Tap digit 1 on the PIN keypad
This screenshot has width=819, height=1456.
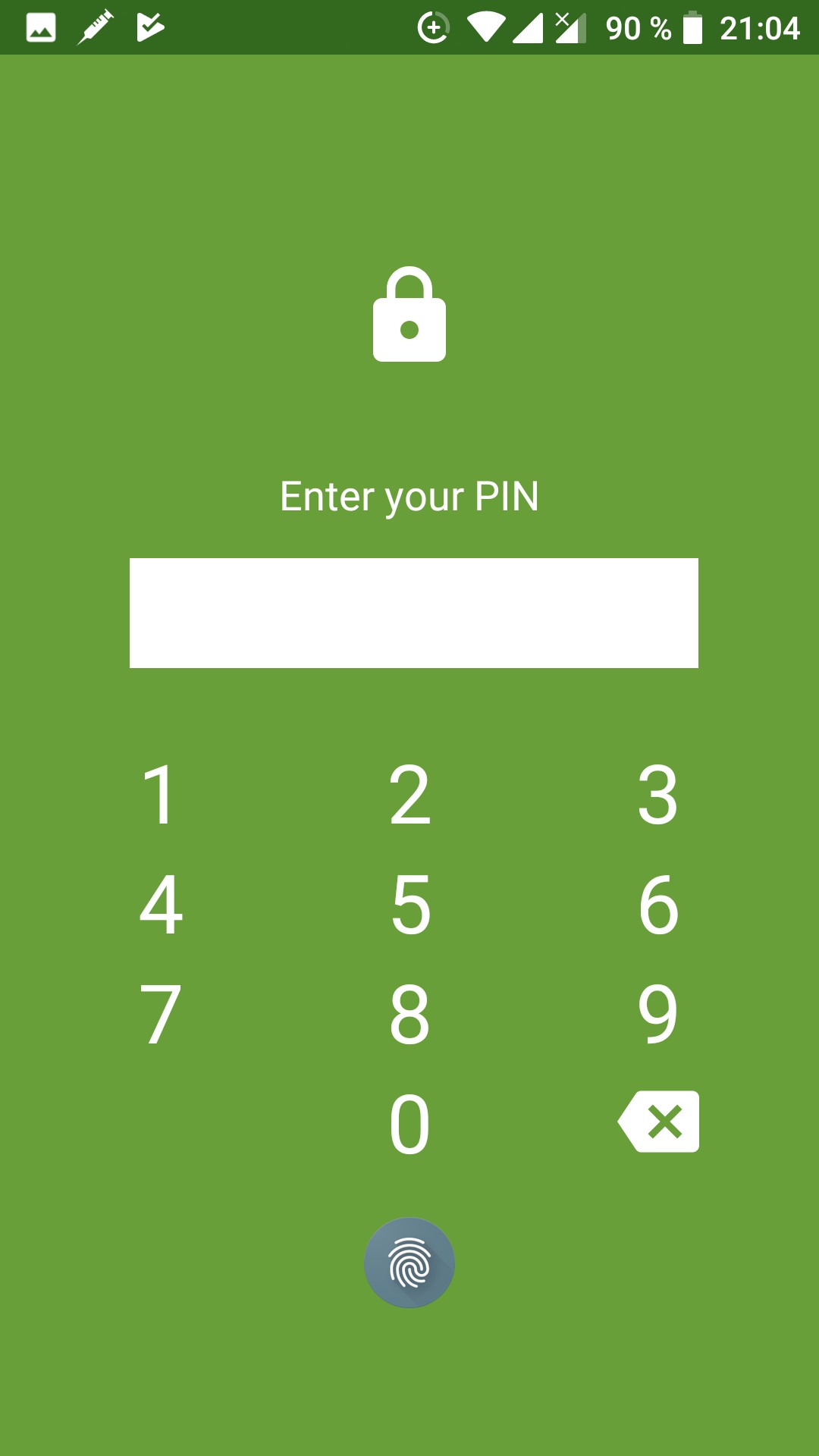pos(161,794)
